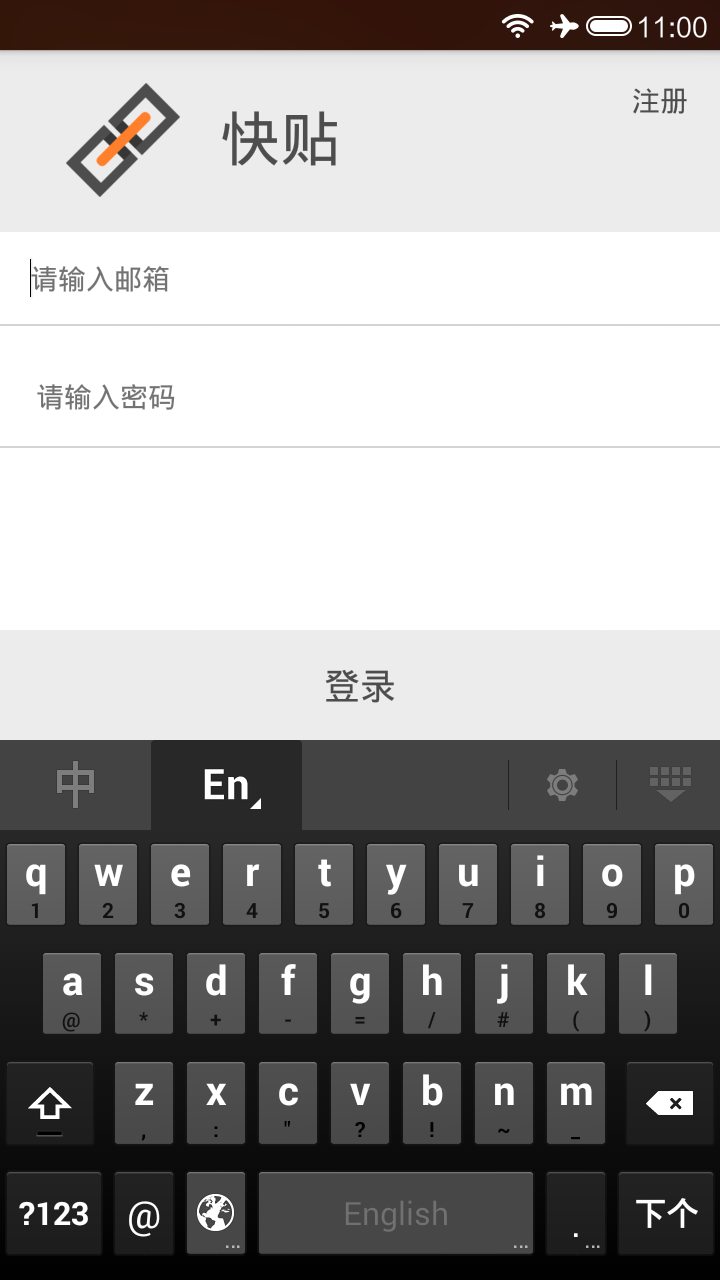
Task: Hide the on-screen keyboard
Action: tap(670, 785)
